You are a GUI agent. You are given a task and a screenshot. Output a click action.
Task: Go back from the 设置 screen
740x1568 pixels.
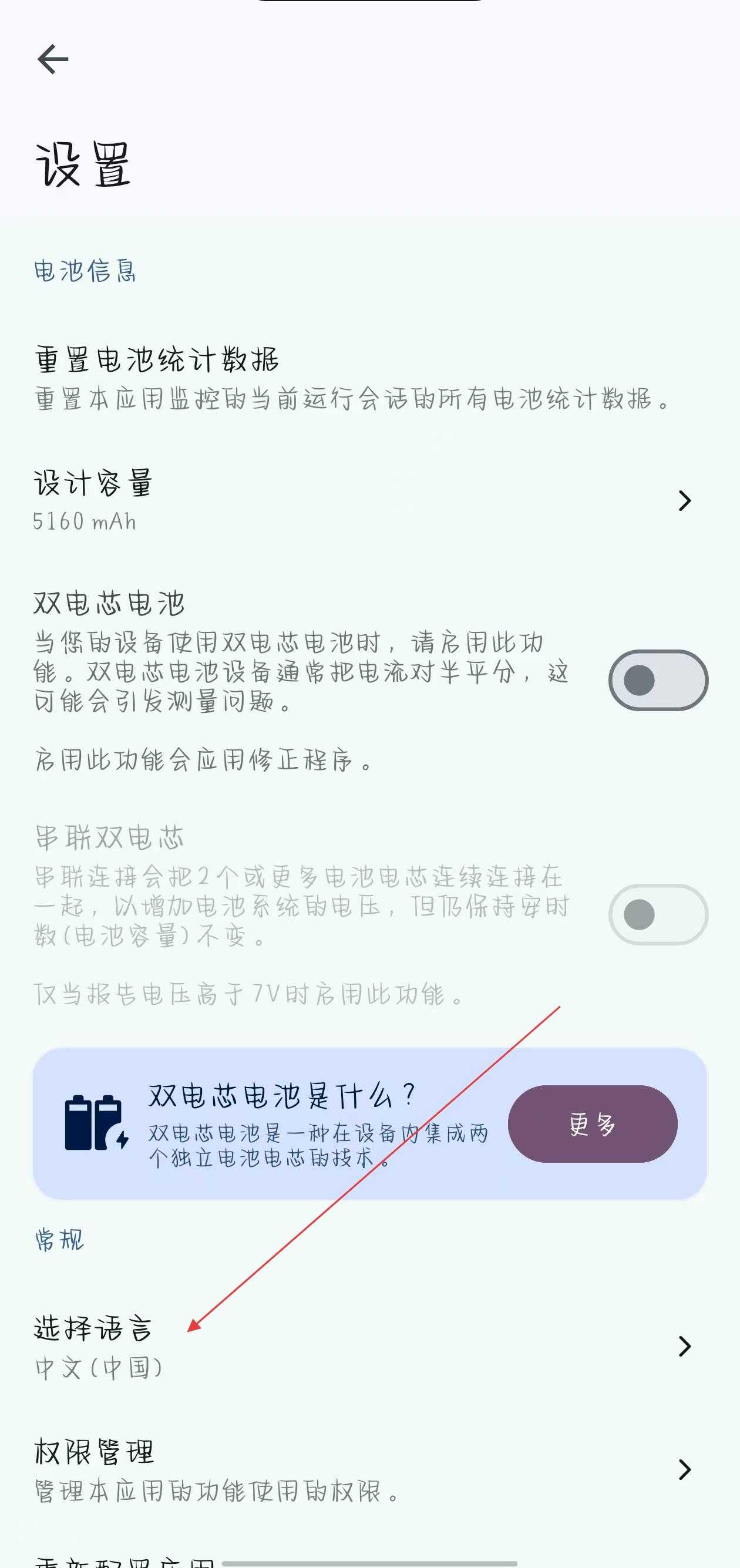53,60
